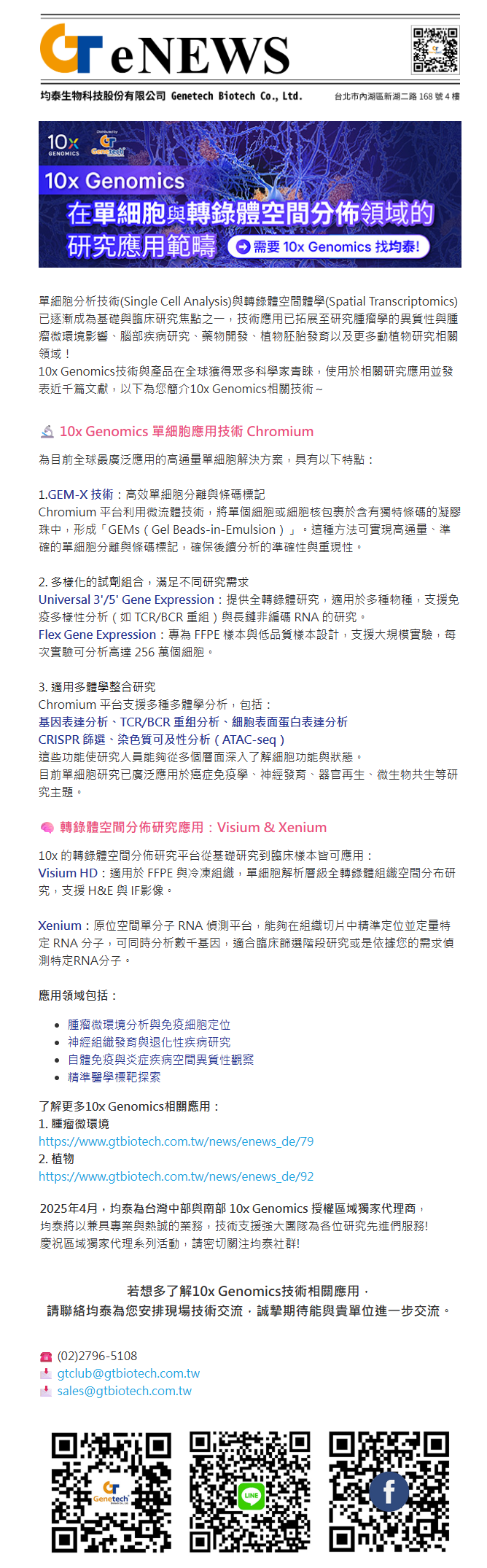This screenshot has height=1568, width=487.
Task: Open the Universal 3'/5' Gene Expression link
Action: (125, 599)
